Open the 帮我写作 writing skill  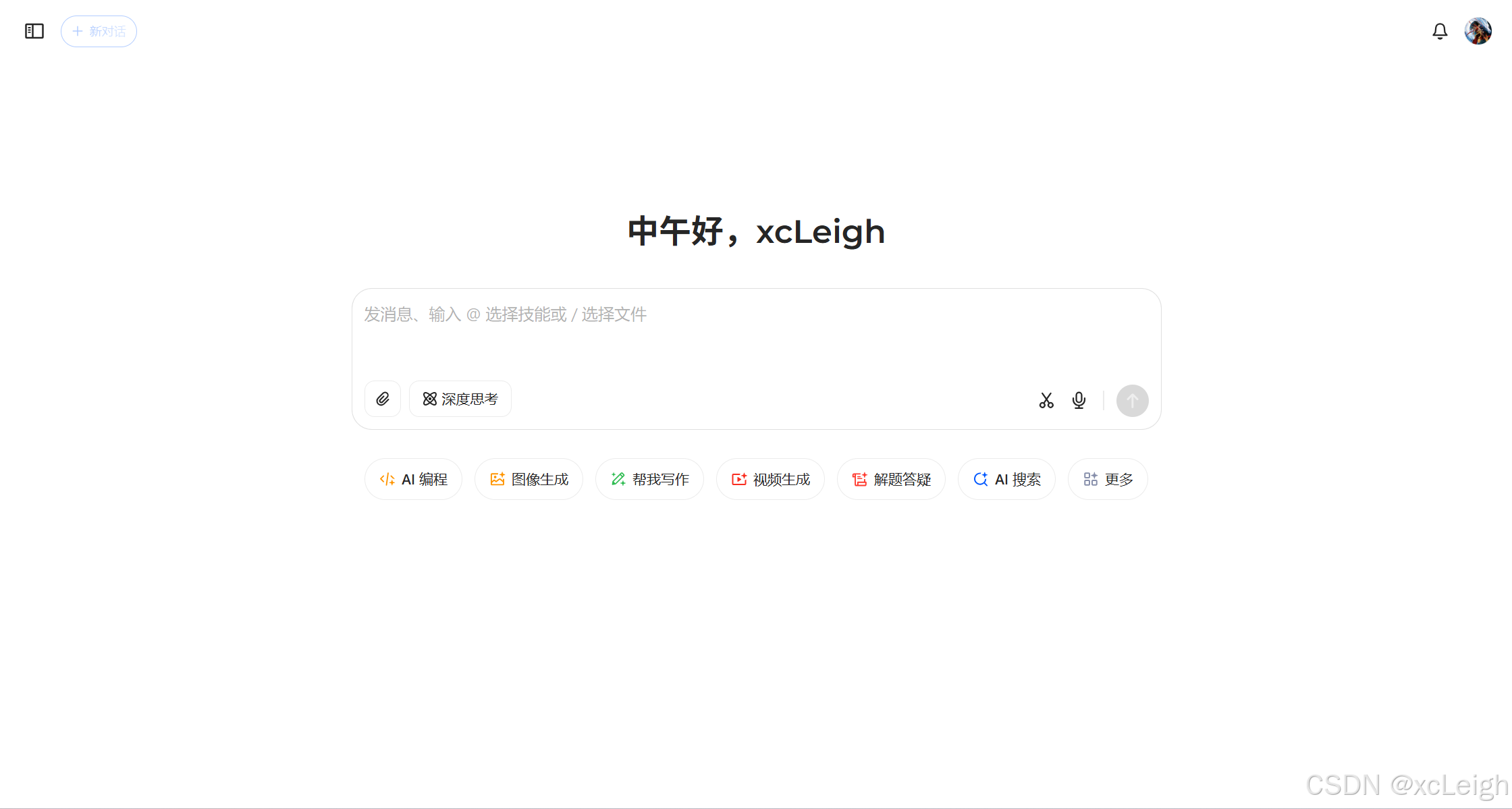[649, 479]
